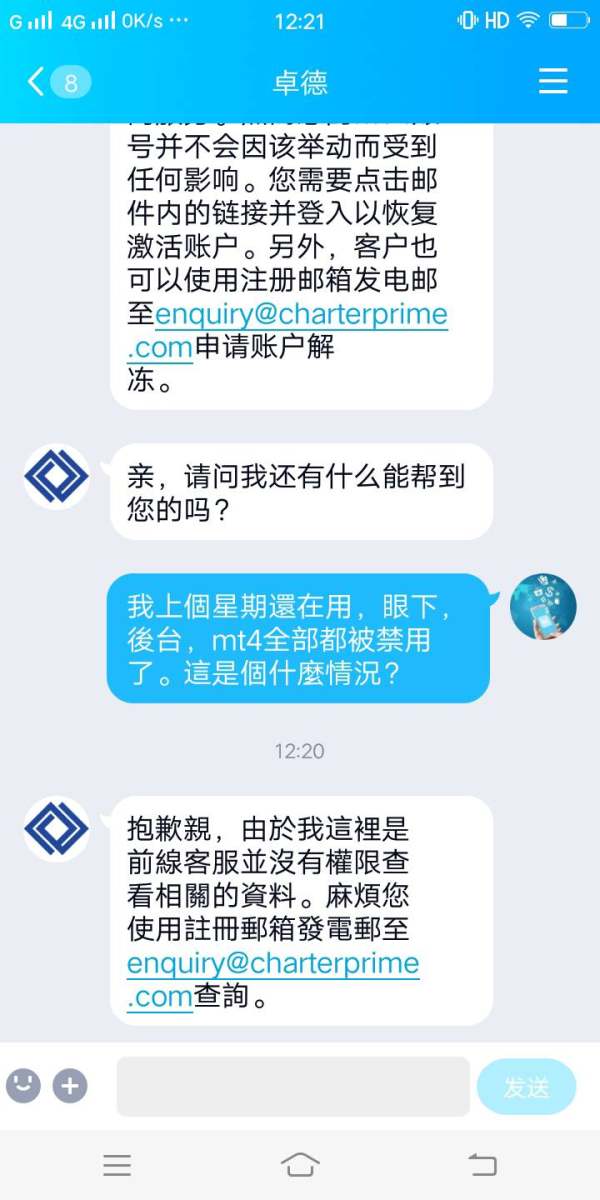Focus the message input box
Viewport: 600px width, 1200px height.
point(293,1086)
